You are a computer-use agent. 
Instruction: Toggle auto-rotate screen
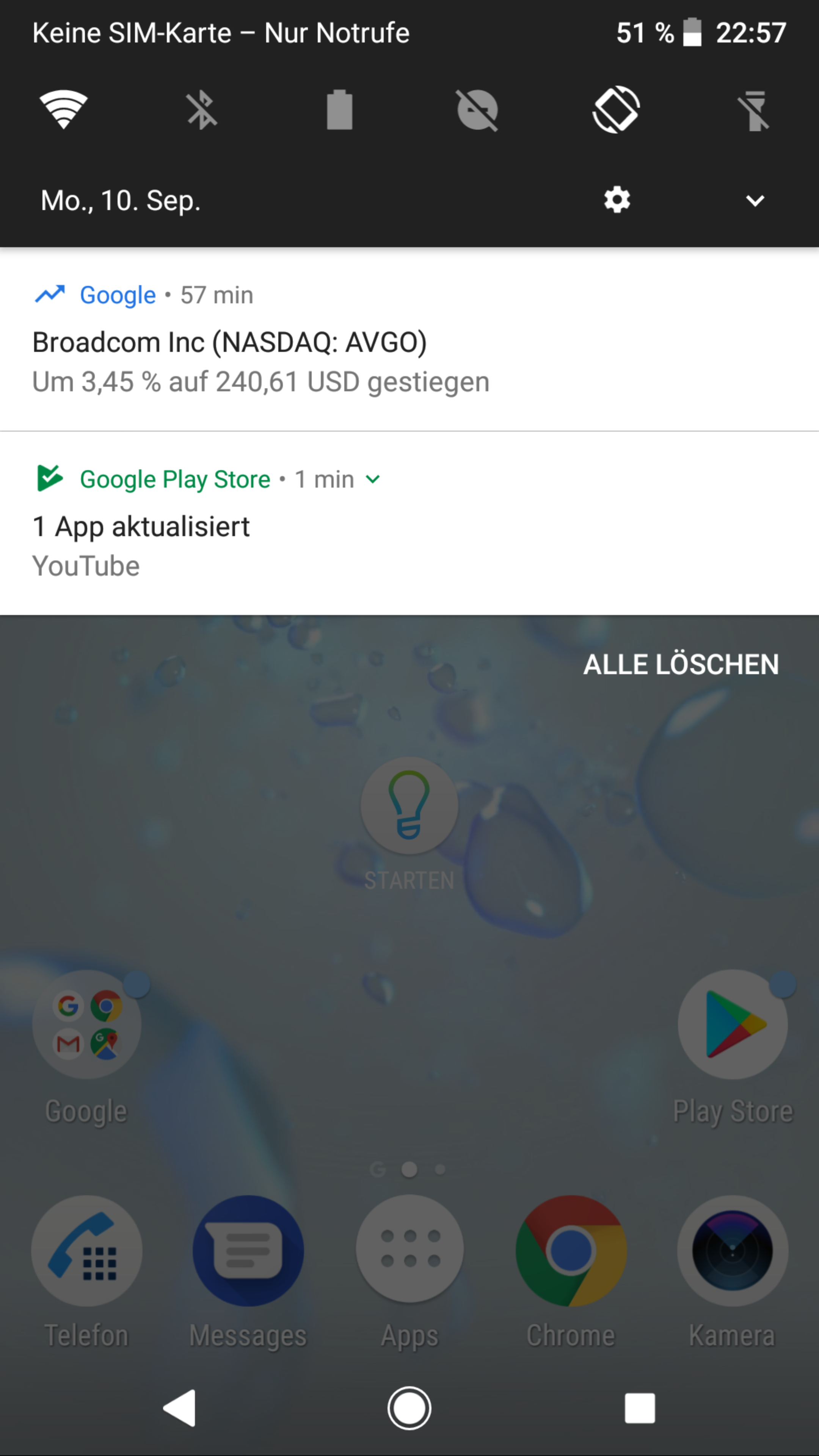615,110
